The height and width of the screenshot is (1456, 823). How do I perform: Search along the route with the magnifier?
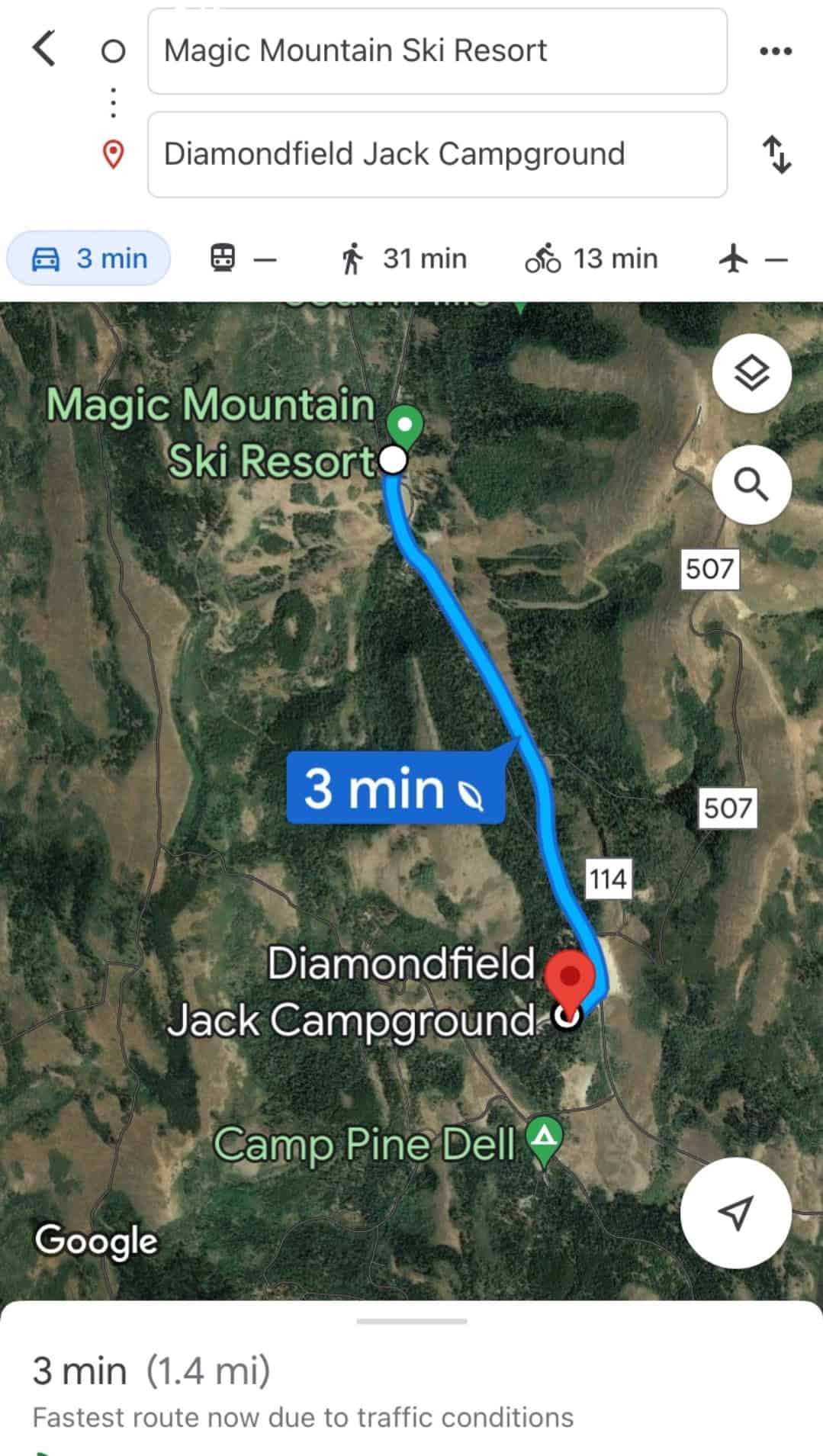(752, 484)
